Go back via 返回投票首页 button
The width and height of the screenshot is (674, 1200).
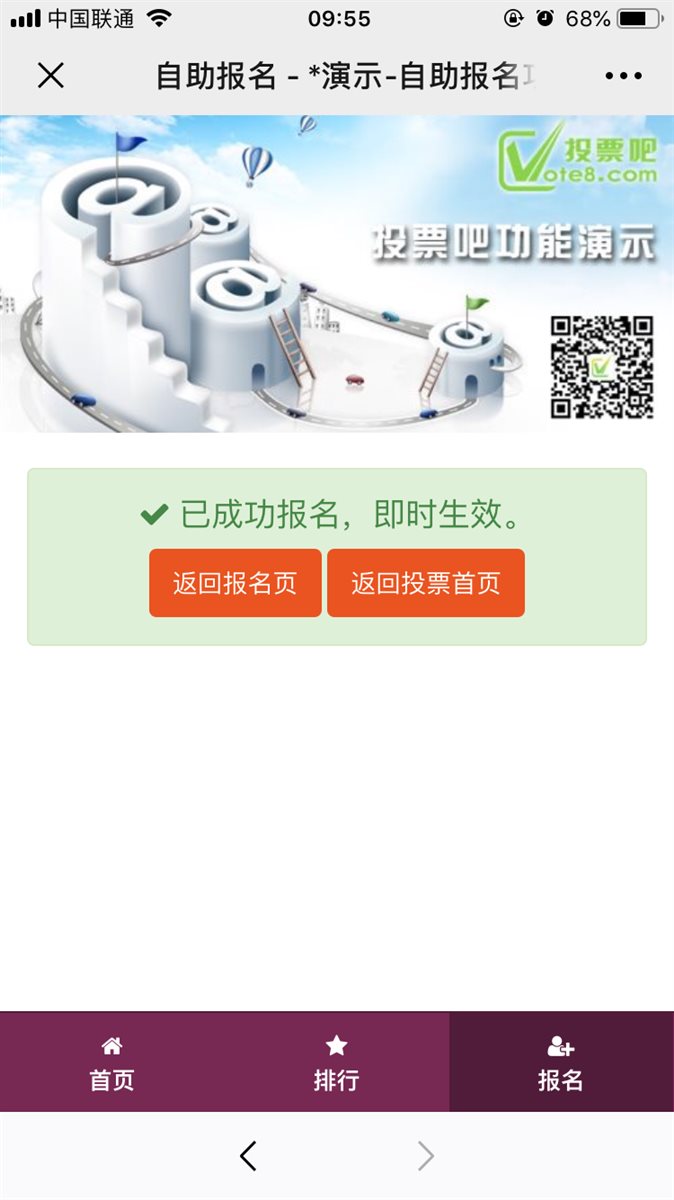pos(426,583)
